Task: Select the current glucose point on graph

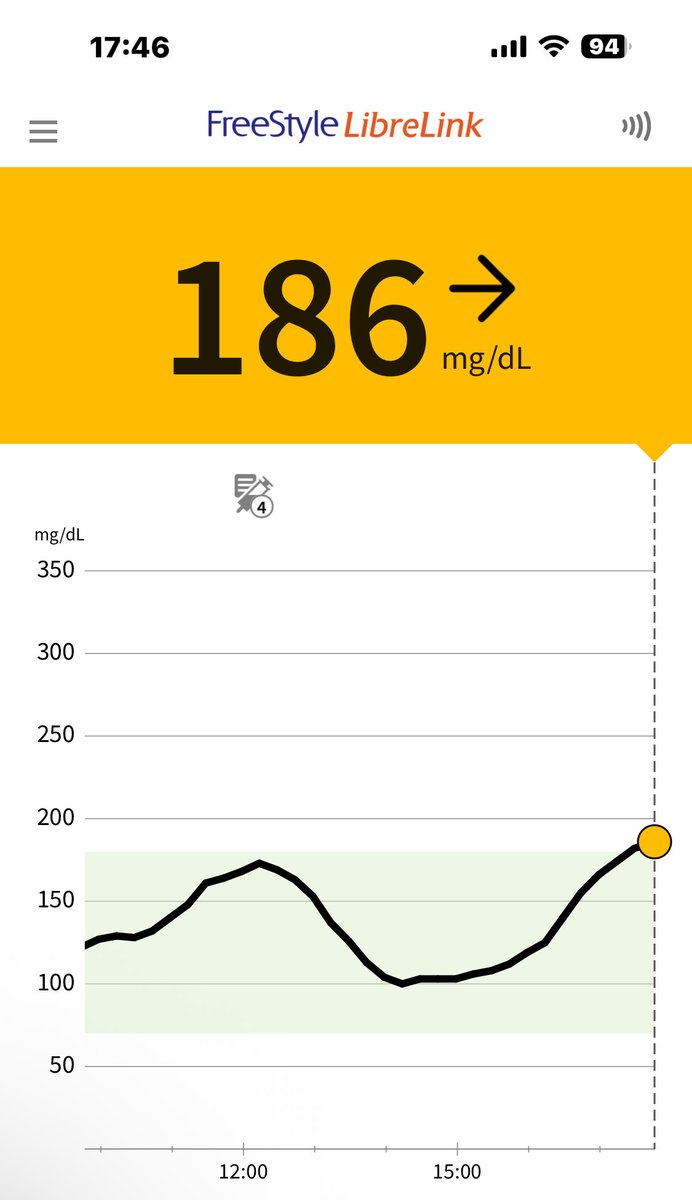Action: tap(654, 842)
